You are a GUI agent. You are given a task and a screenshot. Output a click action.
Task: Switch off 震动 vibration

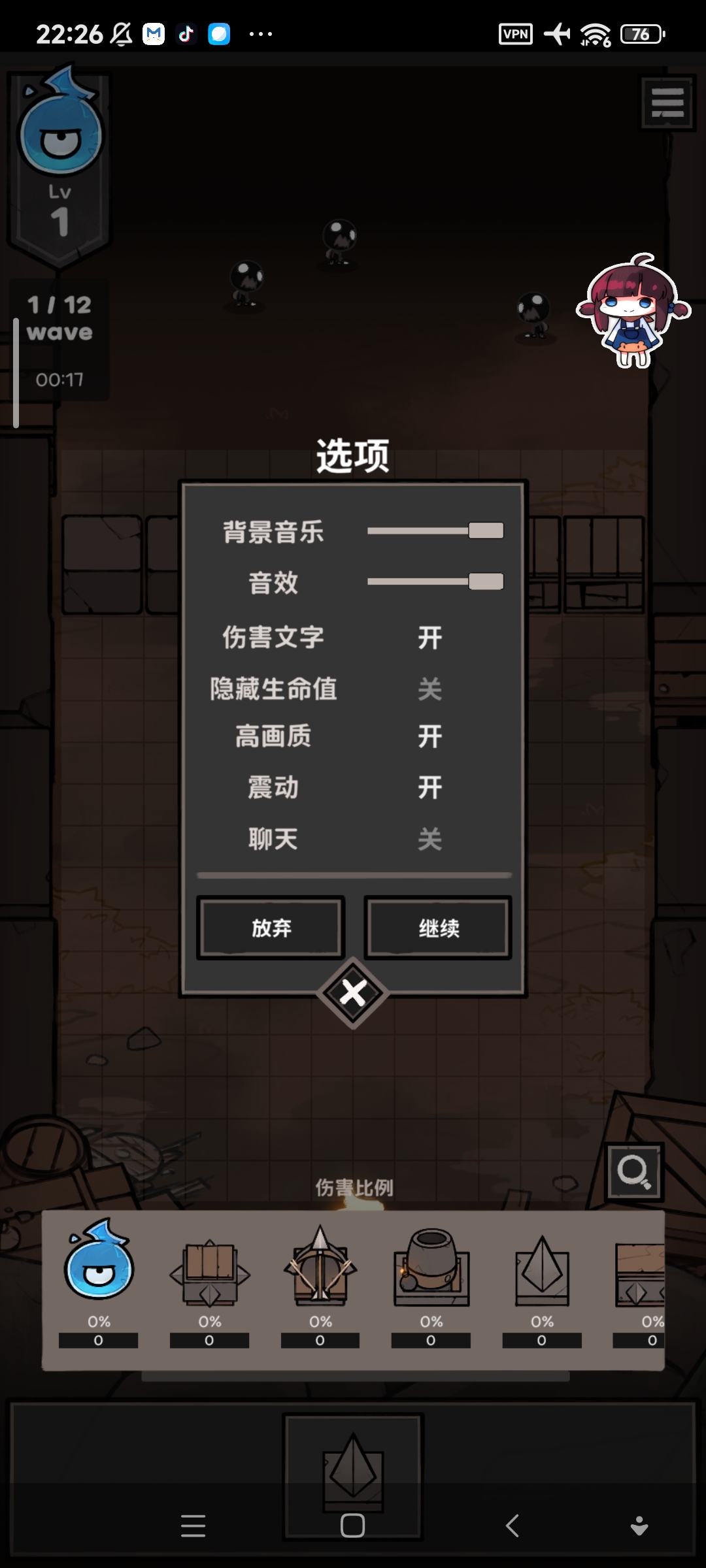[429, 787]
